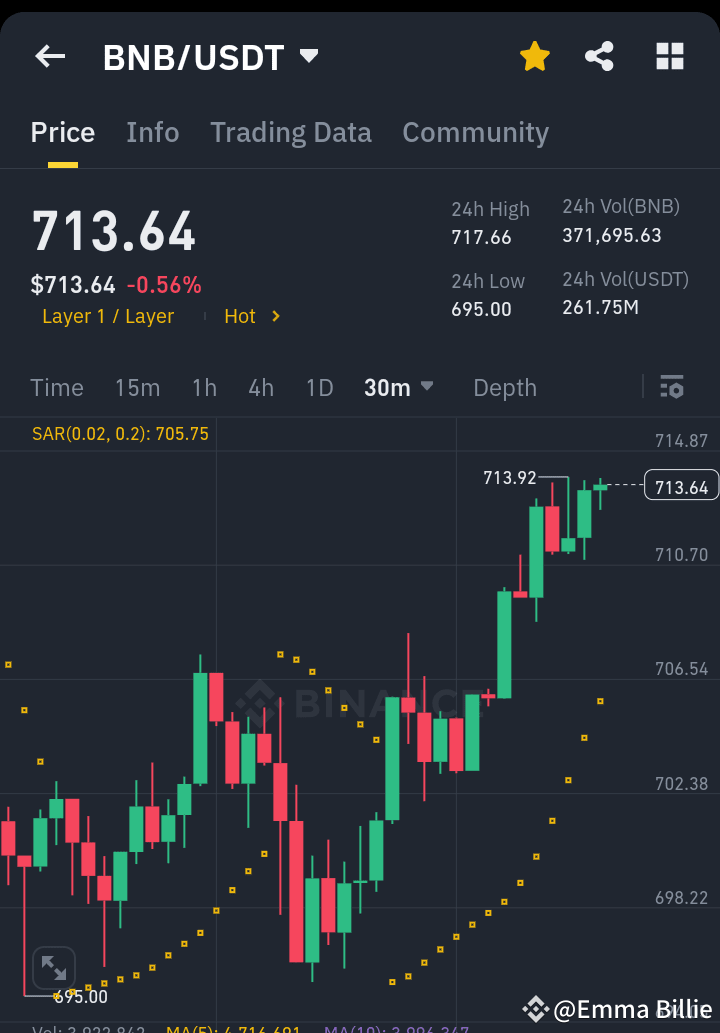
Task: Expand the Hot trending link chevron
Action: [272, 316]
